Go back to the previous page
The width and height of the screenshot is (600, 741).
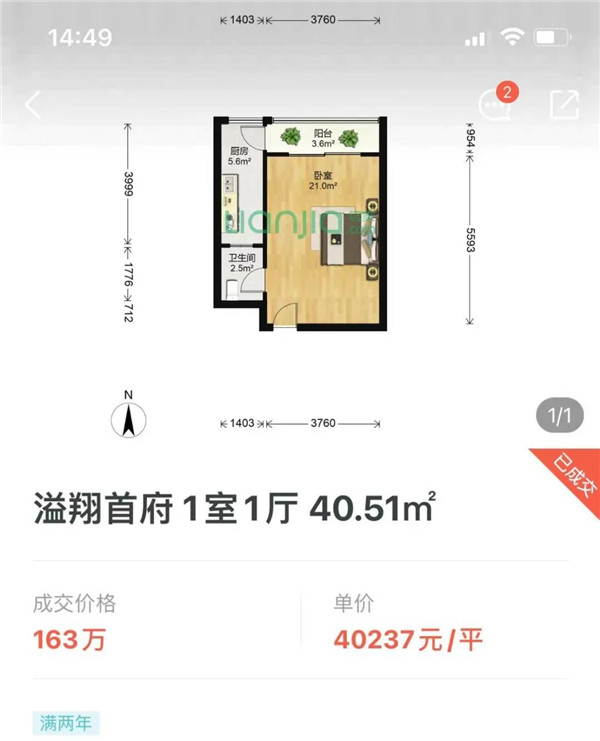tap(33, 104)
